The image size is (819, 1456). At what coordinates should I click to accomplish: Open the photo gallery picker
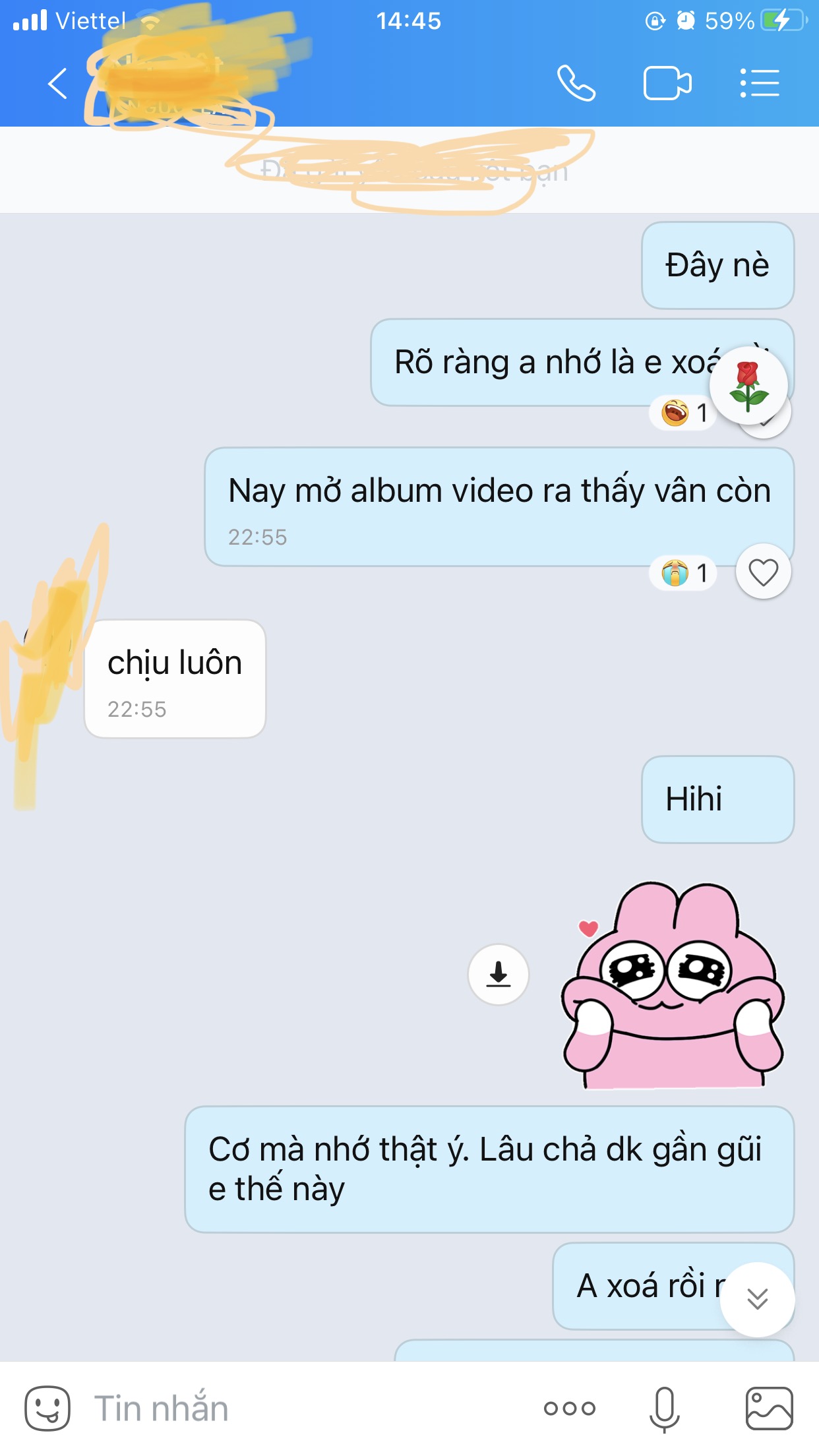click(769, 1409)
